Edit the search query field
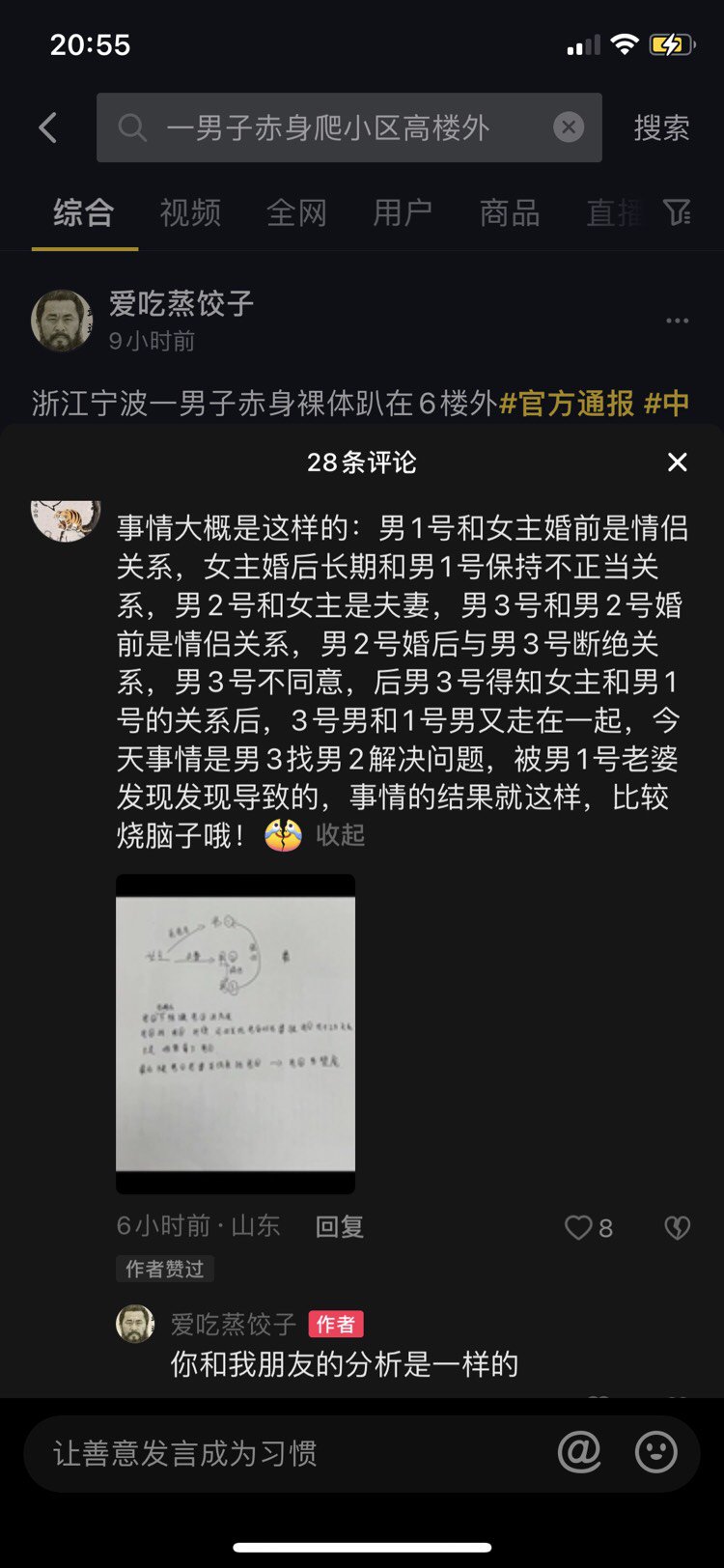The width and height of the screenshot is (724, 1568). [328, 127]
